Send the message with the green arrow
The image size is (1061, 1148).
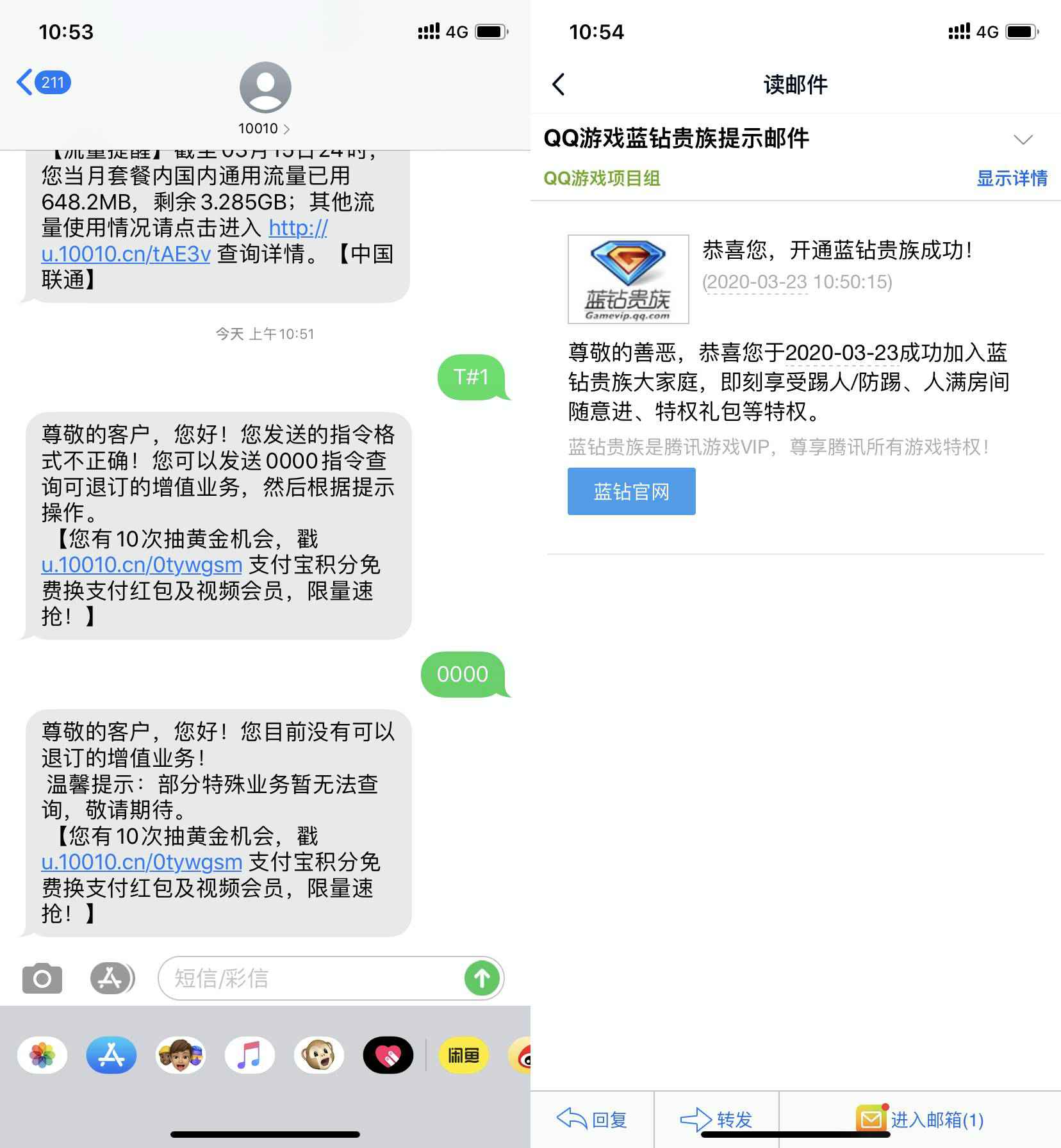(x=482, y=978)
